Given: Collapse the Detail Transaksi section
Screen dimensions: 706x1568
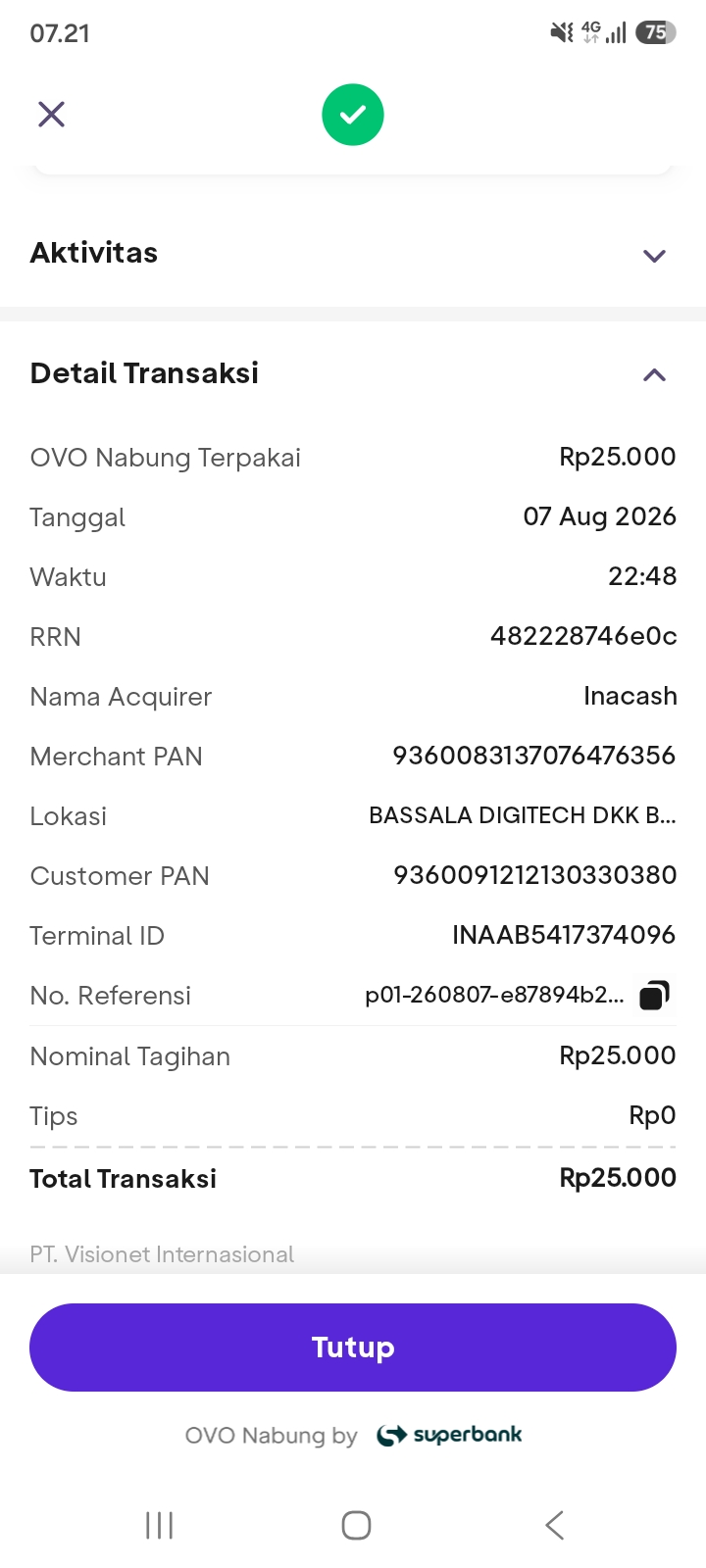Looking at the screenshot, I should click(654, 374).
